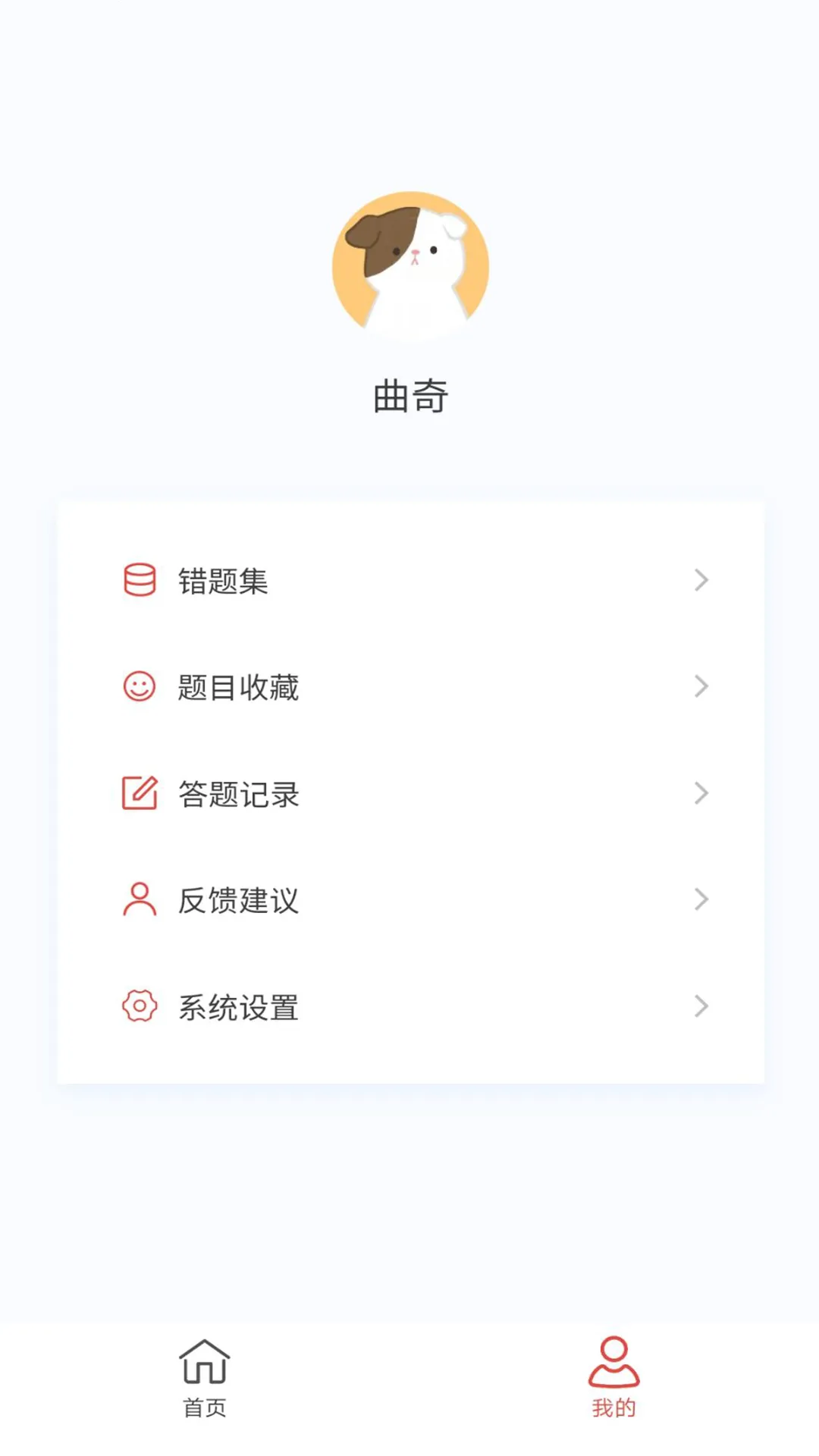Open the 答题记录 answer history
The width and height of the screenshot is (819, 1456).
click(x=237, y=794)
